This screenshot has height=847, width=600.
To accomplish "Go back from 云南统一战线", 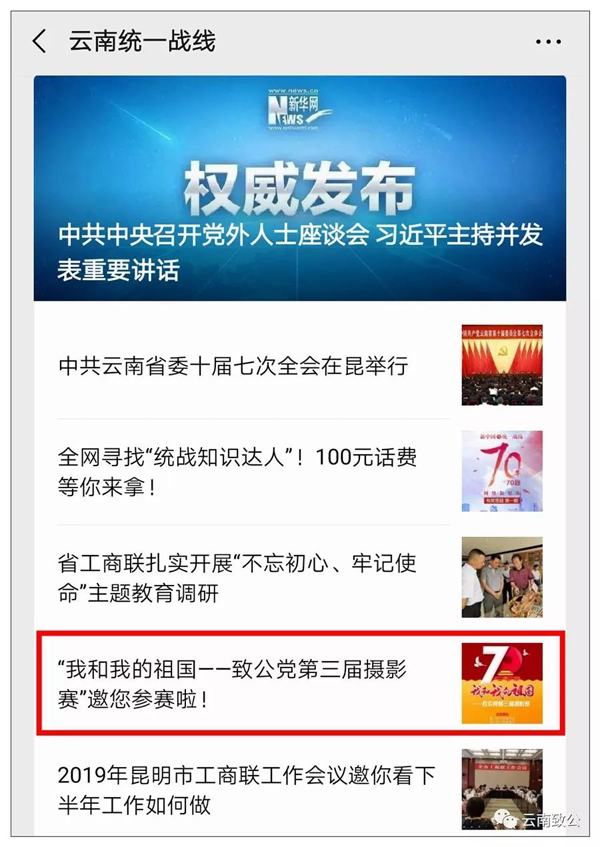I will 40,42.
